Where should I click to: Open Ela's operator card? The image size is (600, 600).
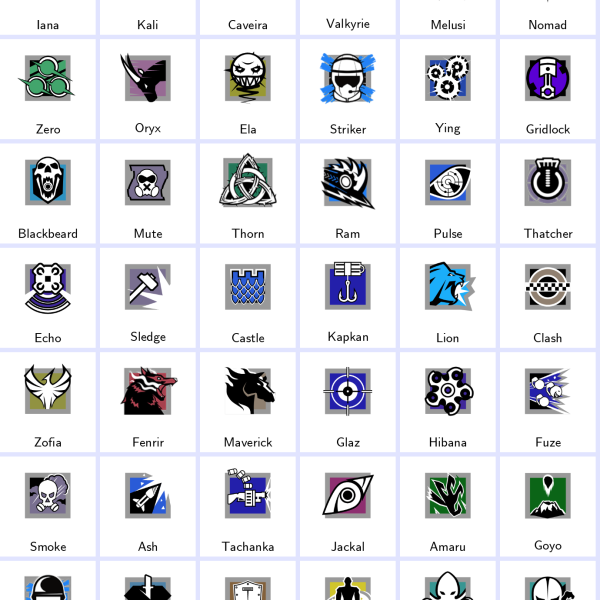click(248, 88)
